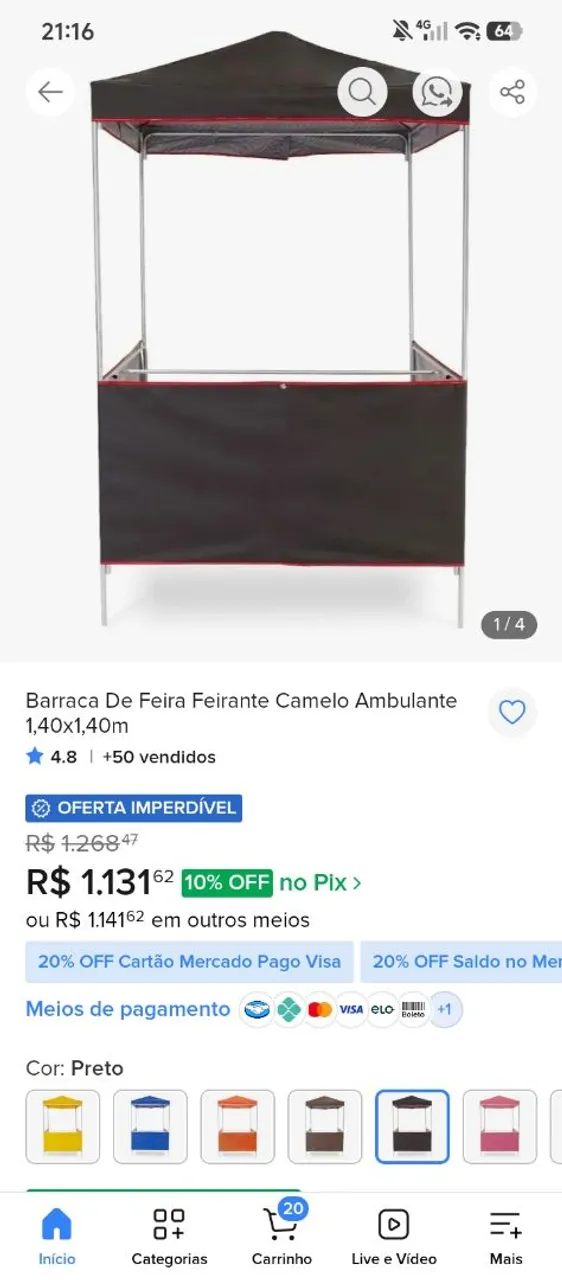The height and width of the screenshot is (1280, 562).
Task: Switch to the Categorias tab
Action: [169, 1237]
